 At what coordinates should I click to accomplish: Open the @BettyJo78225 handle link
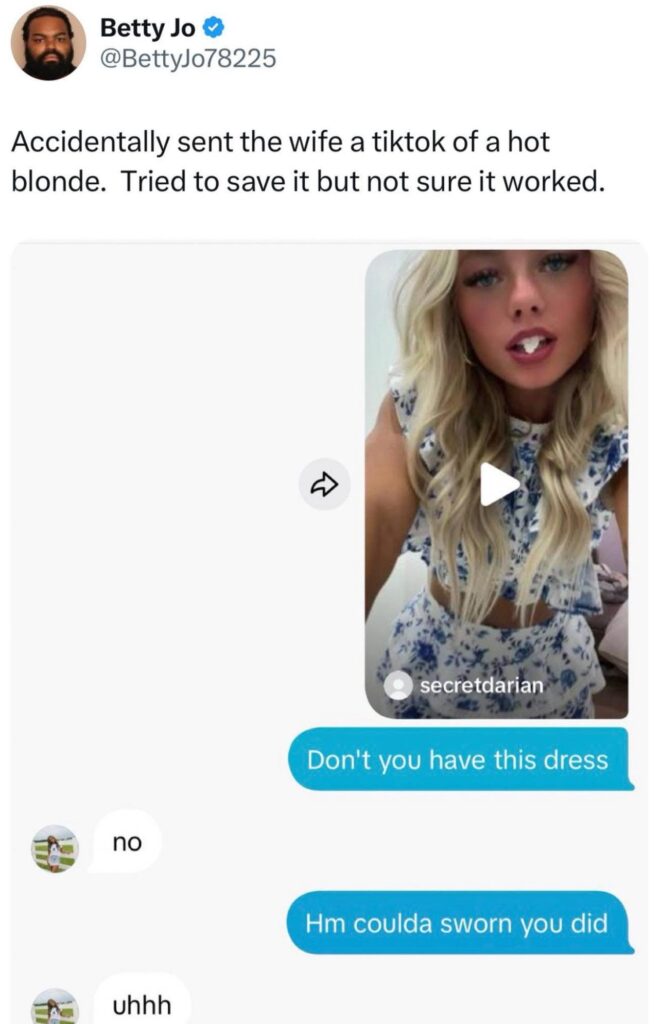(x=186, y=59)
